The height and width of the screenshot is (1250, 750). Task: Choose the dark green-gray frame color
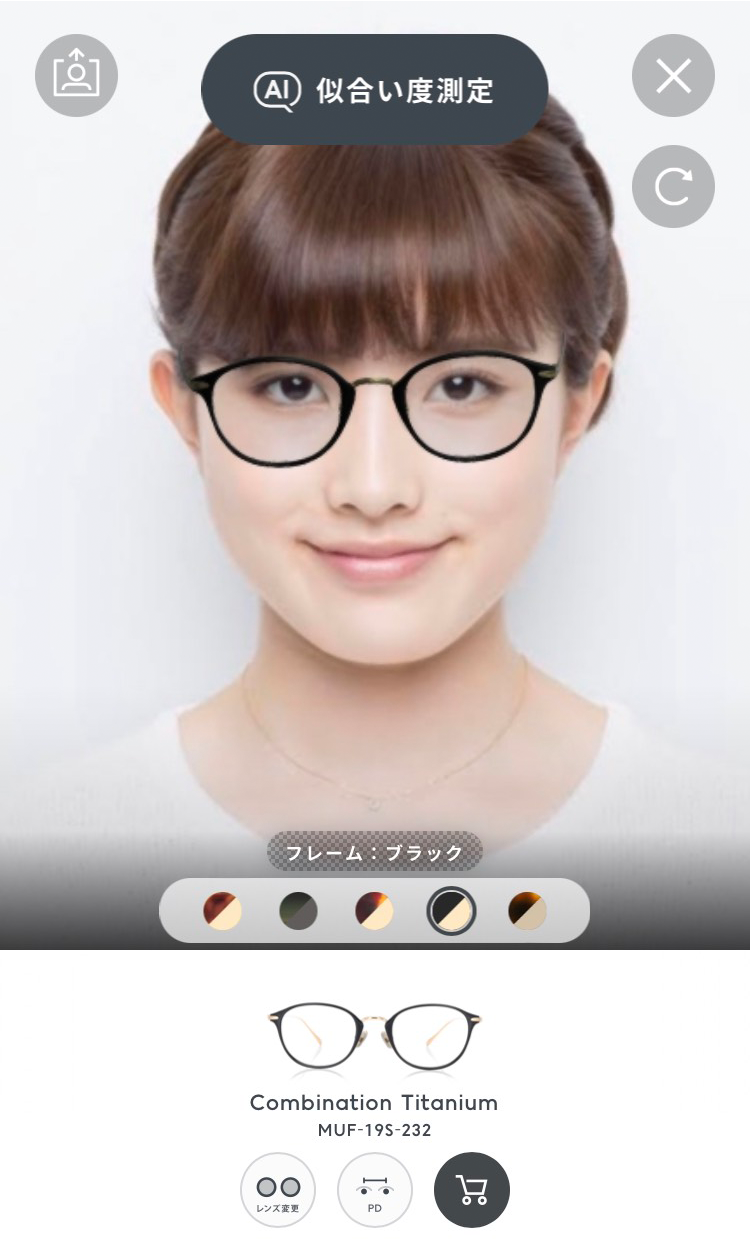298,911
